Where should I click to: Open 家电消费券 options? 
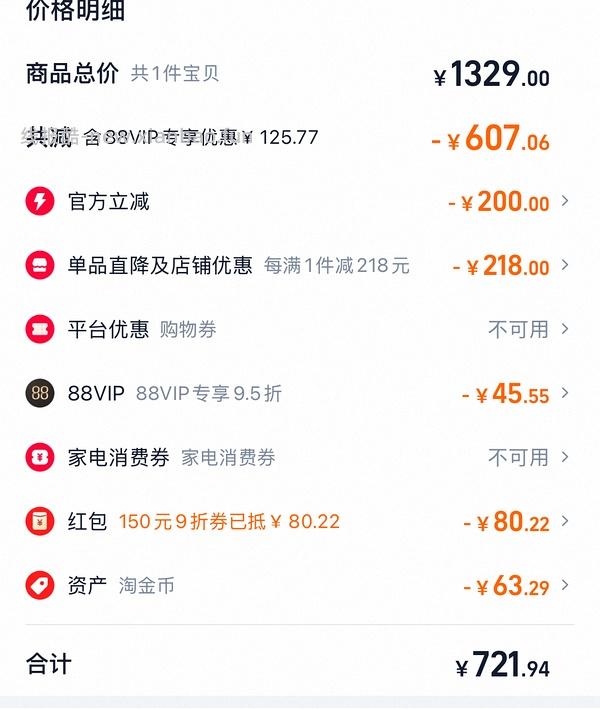pos(300,458)
